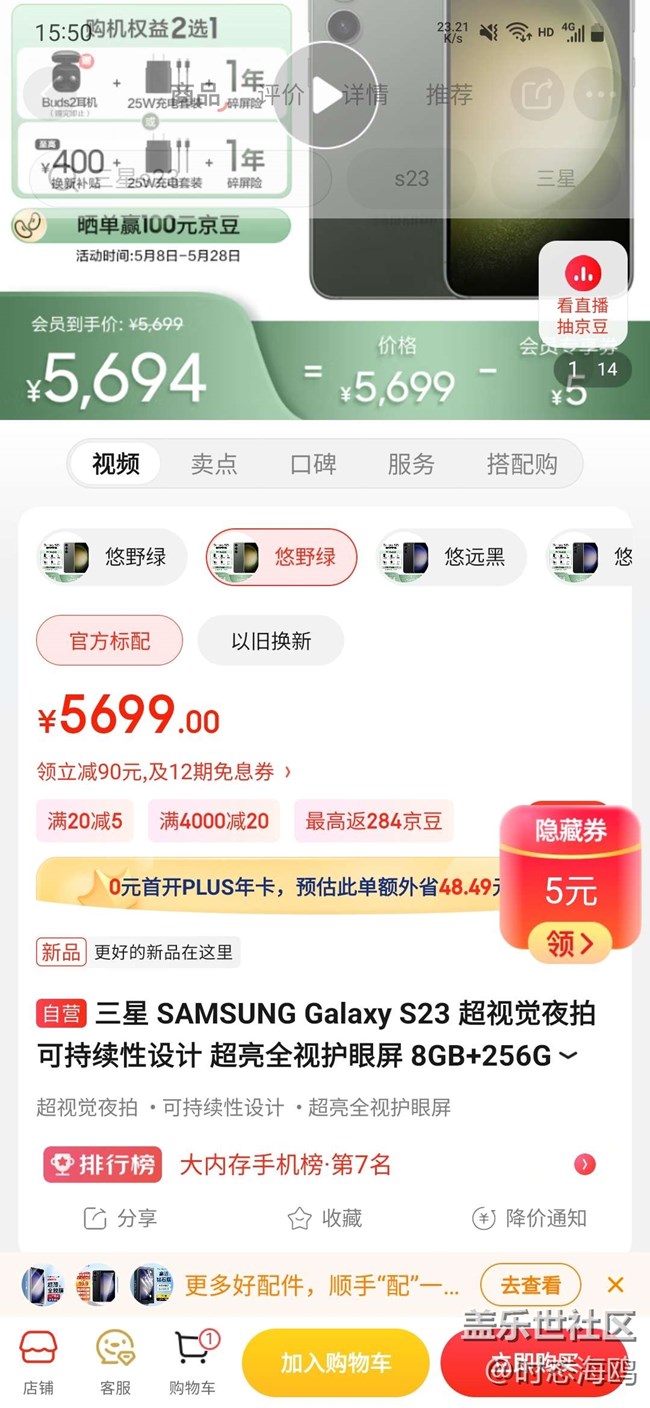Select 官方标配 package
The width and height of the screenshot is (650, 1408).
point(109,641)
